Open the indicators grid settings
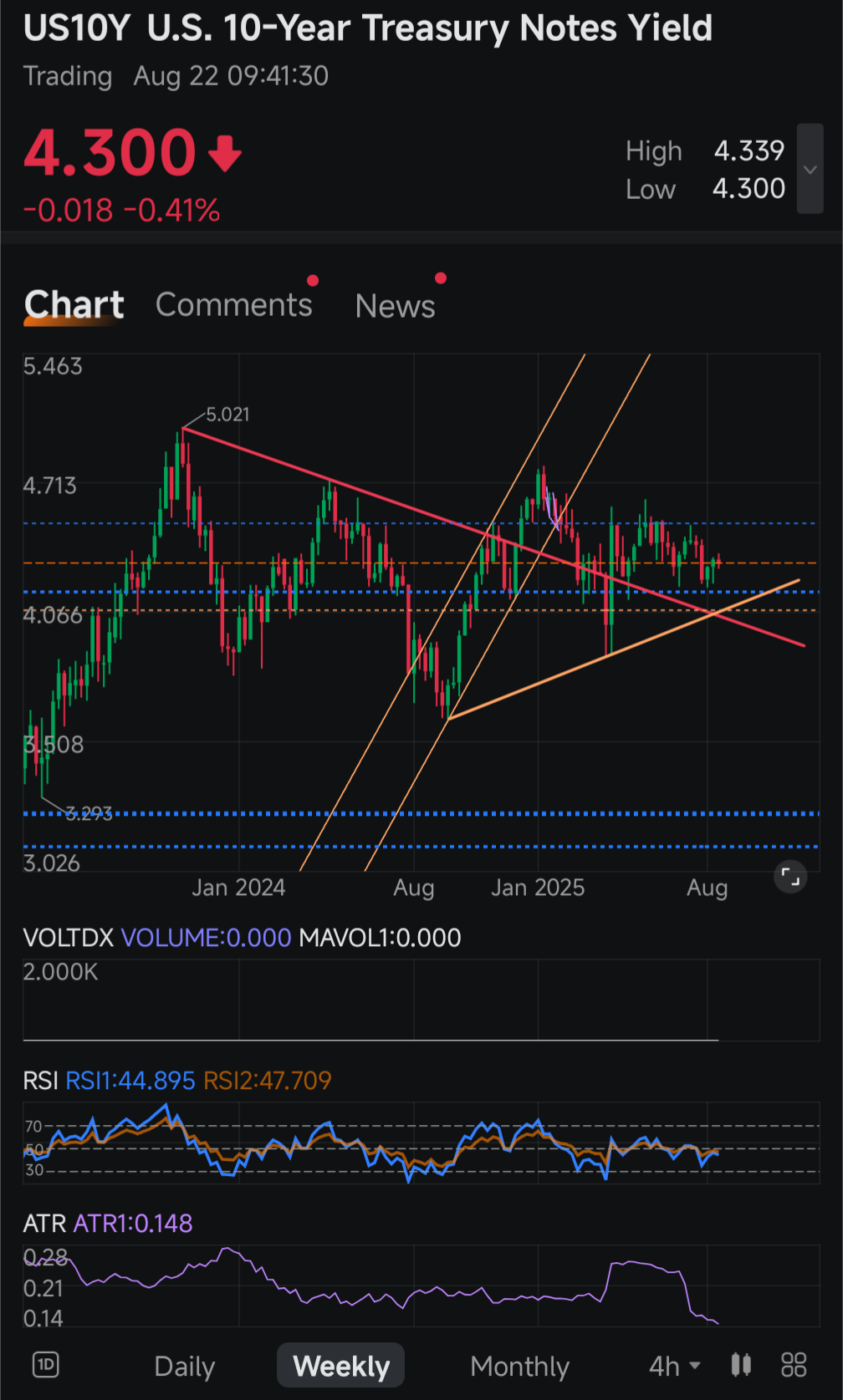 pos(794,1365)
